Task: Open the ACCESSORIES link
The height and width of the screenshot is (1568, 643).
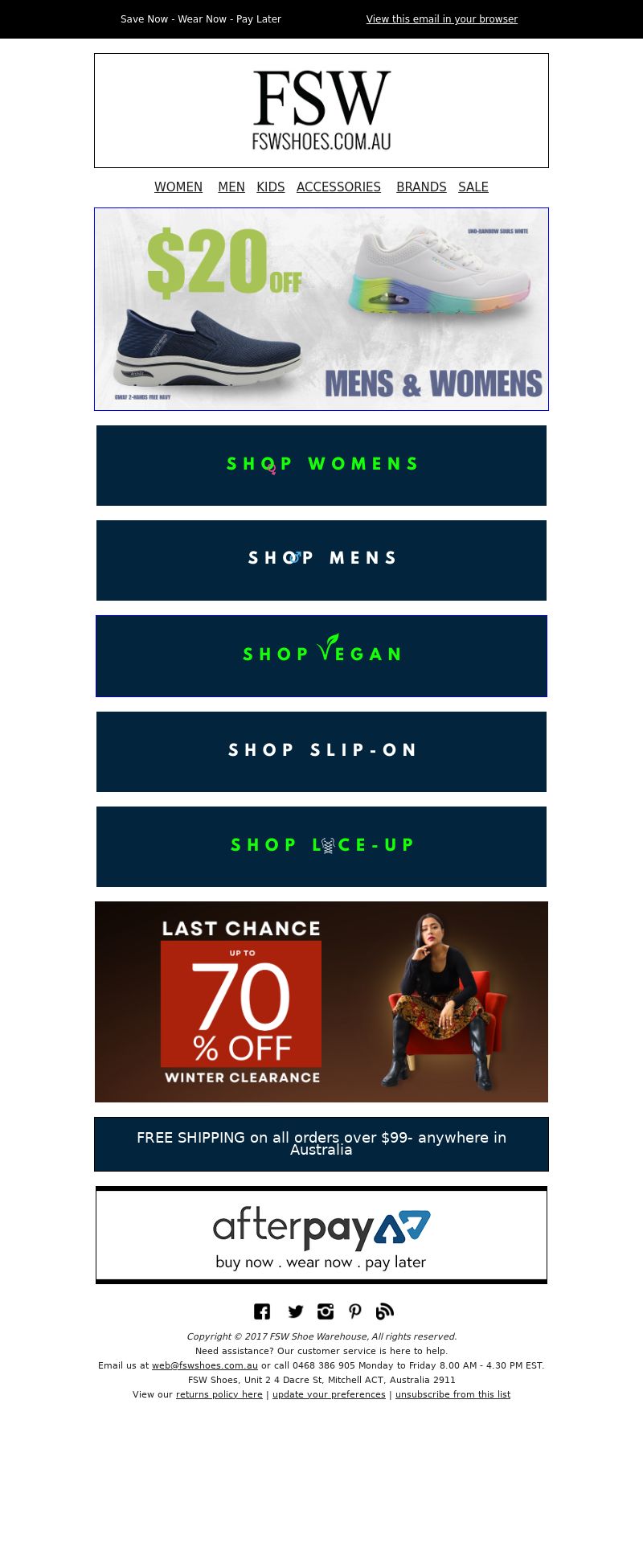Action: tap(338, 187)
